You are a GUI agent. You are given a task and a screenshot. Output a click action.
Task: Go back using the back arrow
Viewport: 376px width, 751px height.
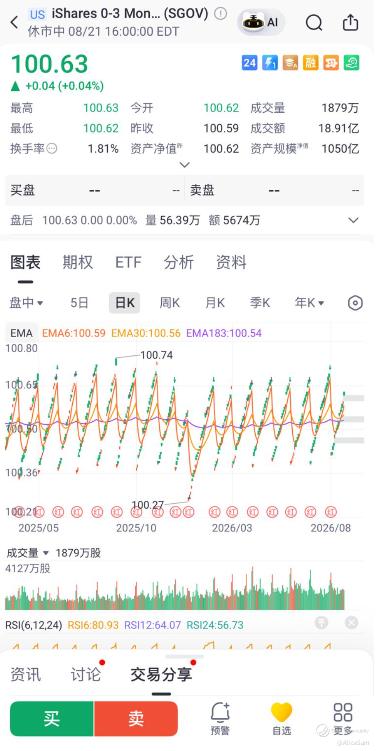[x=14, y=22]
